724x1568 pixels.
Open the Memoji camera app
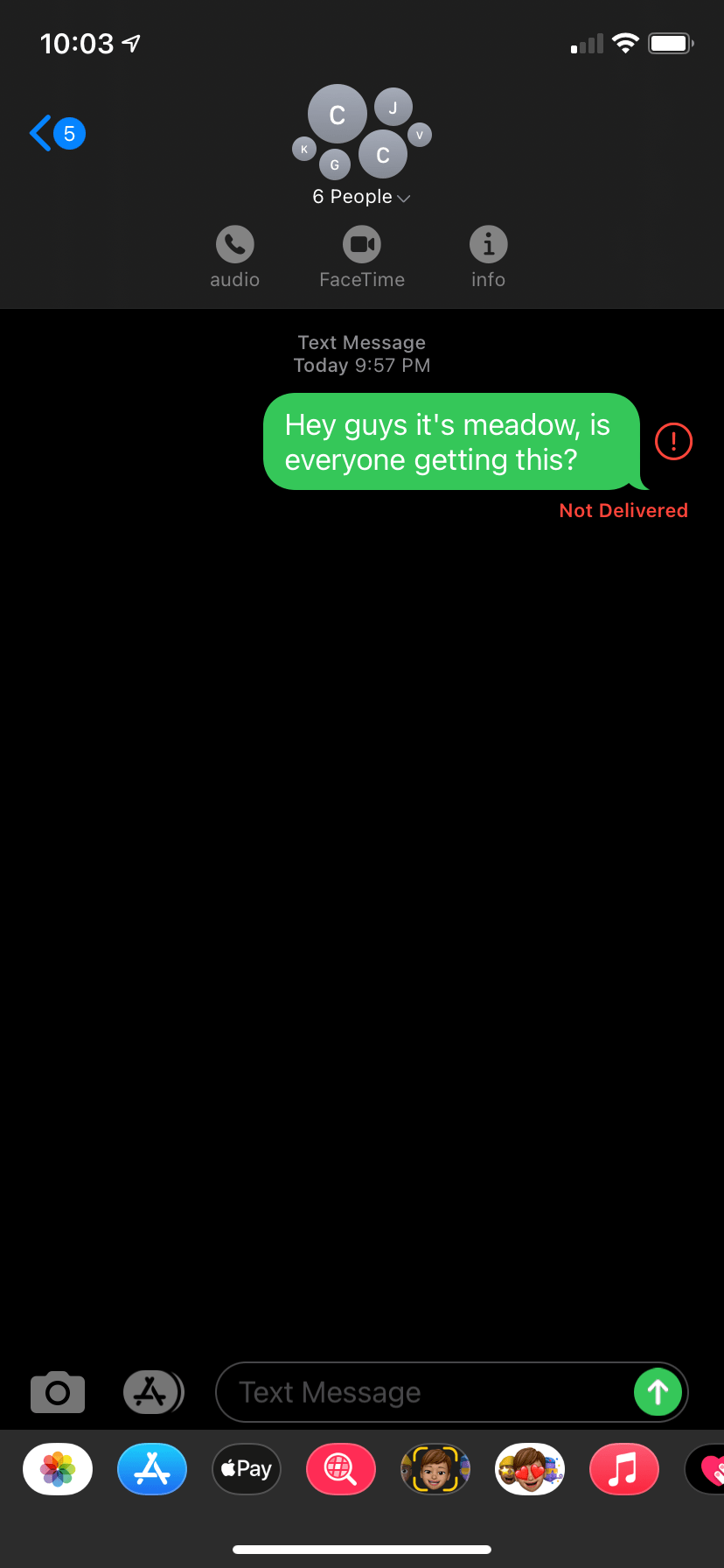click(x=435, y=1469)
